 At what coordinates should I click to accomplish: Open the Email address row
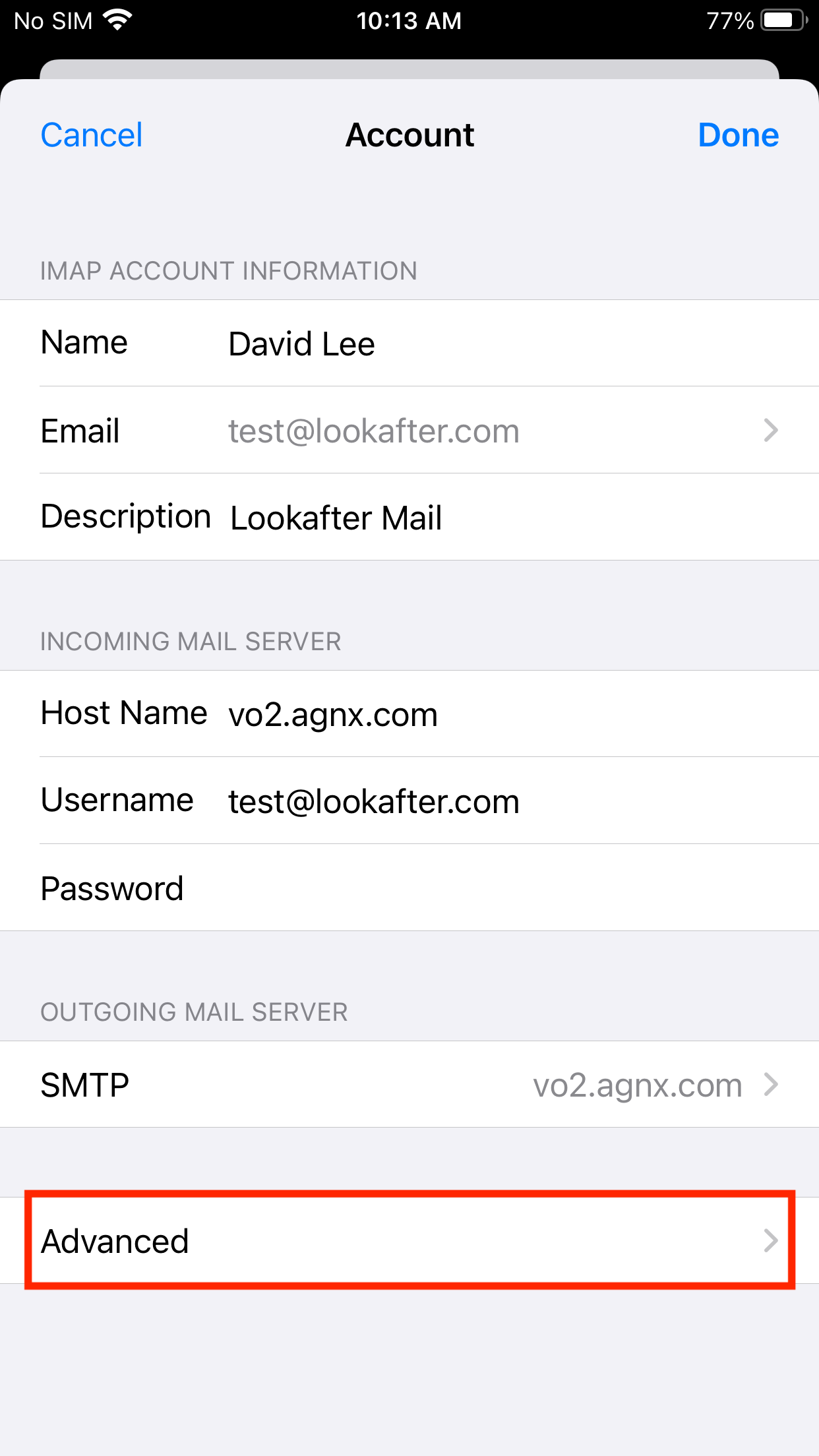point(409,430)
